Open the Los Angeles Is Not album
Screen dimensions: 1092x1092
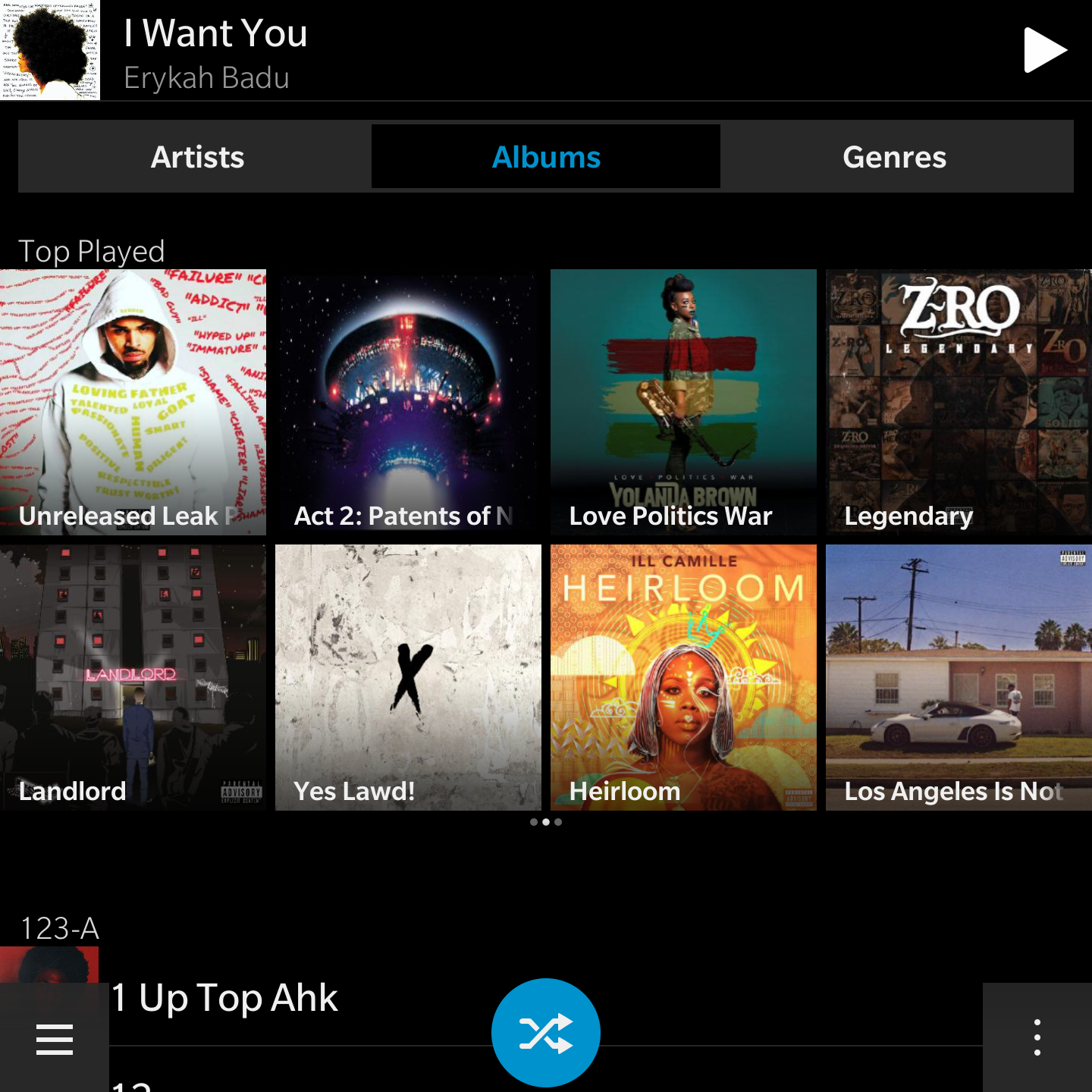(x=959, y=677)
